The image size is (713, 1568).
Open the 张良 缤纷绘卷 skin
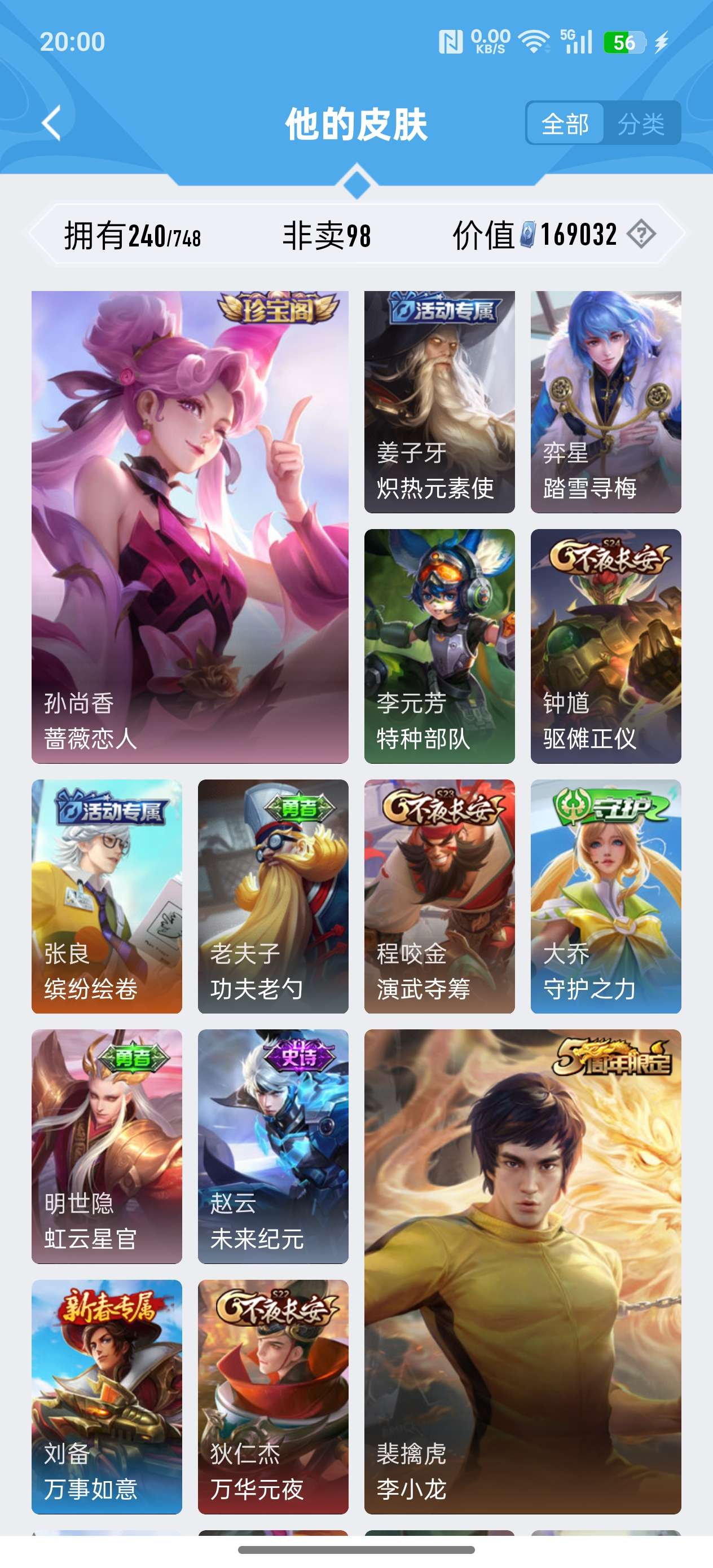tap(107, 896)
